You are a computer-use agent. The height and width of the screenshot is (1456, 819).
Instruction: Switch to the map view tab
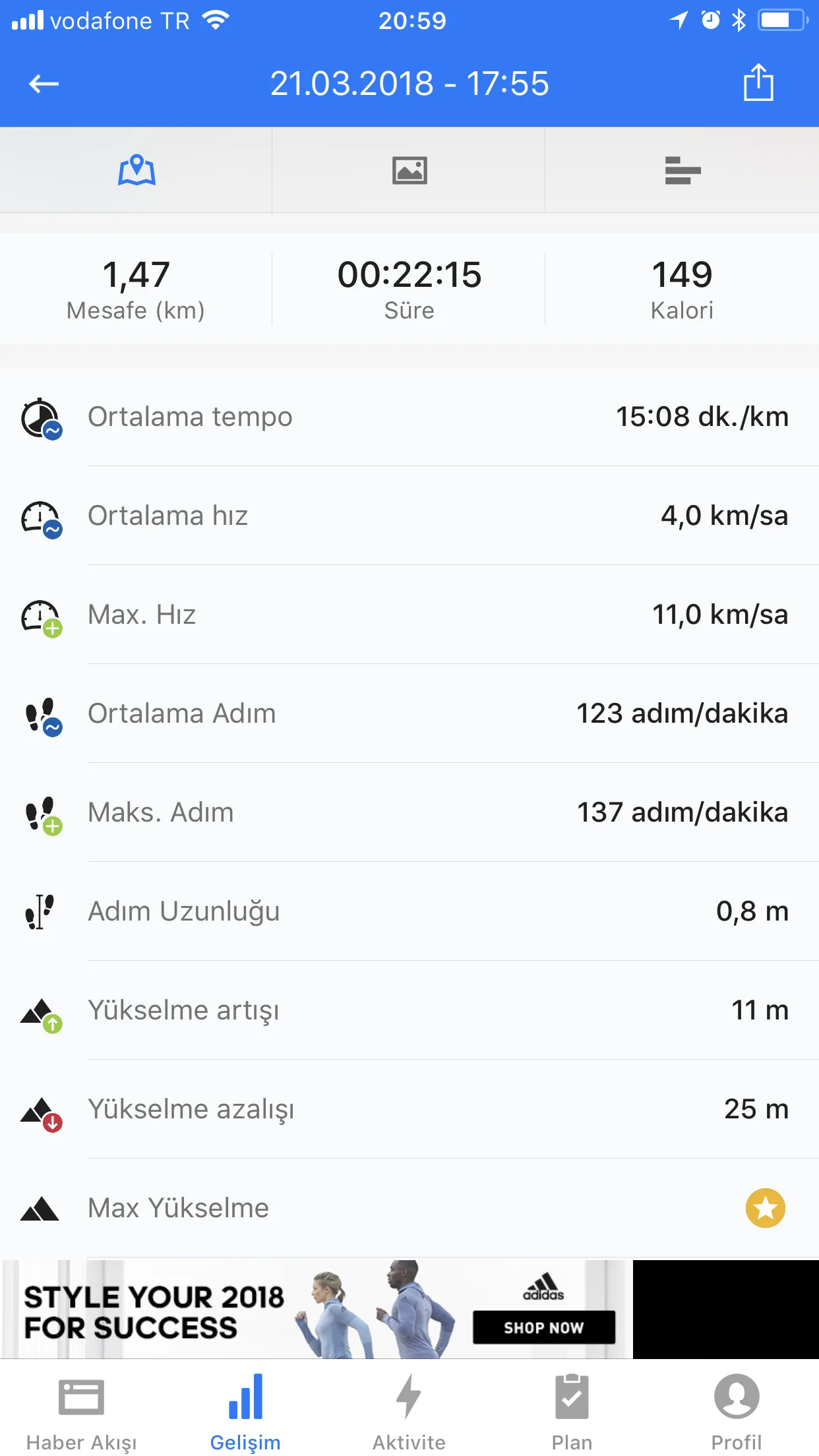[136, 171]
